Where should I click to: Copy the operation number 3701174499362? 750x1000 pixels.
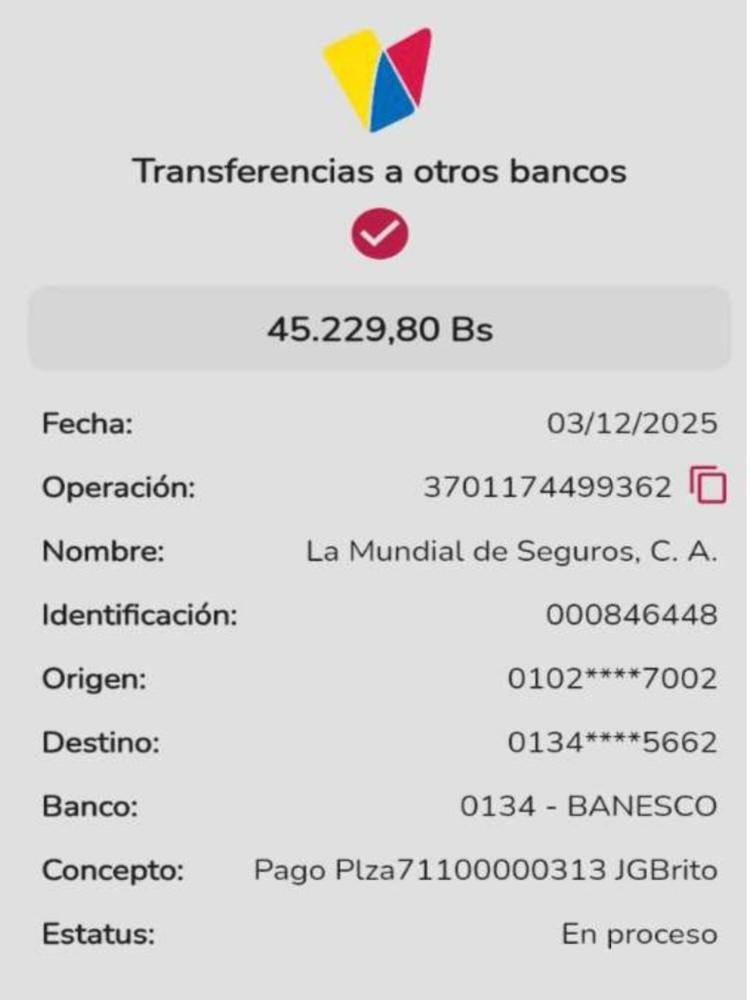707,486
